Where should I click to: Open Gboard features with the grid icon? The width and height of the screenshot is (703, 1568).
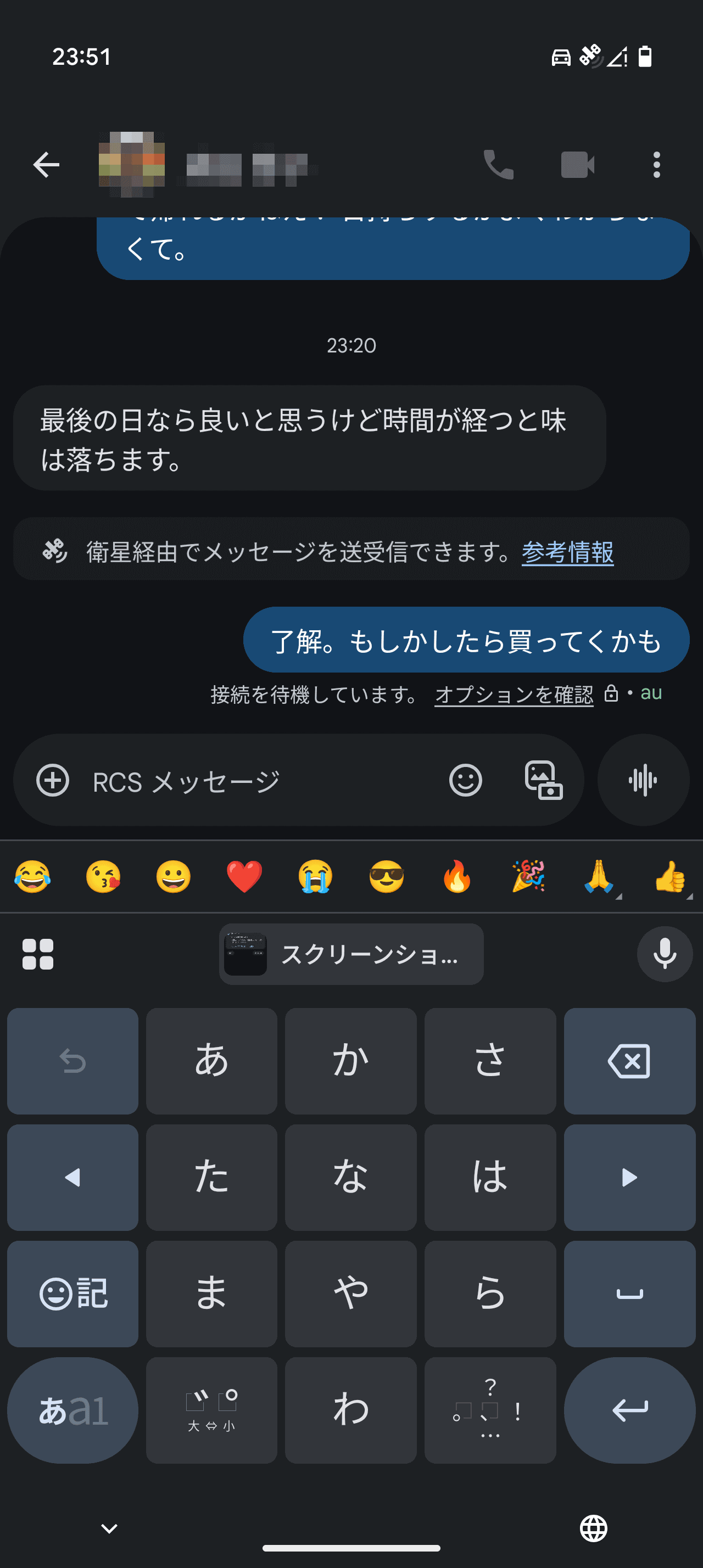[38, 954]
